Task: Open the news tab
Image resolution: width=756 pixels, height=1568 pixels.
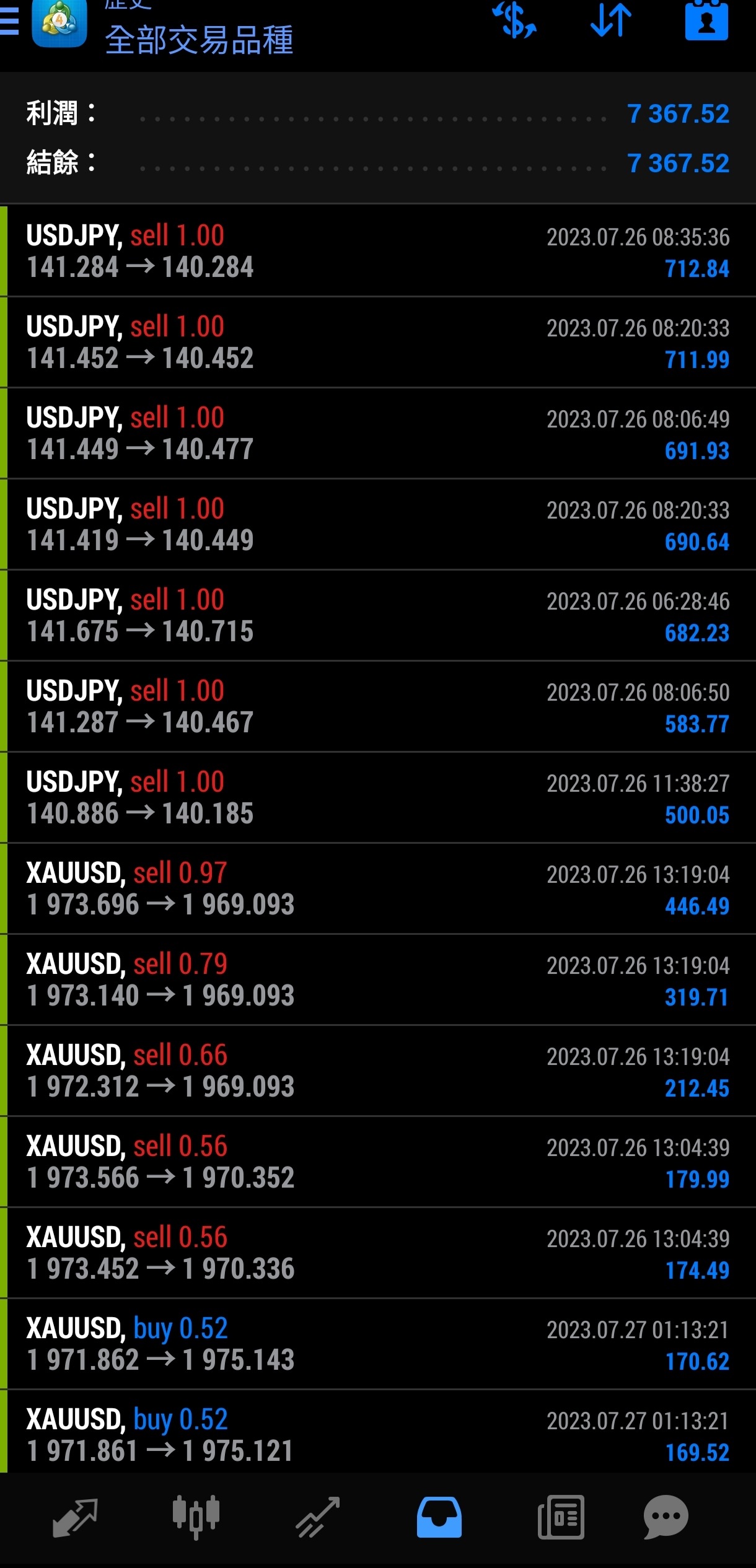Action: point(561,1517)
